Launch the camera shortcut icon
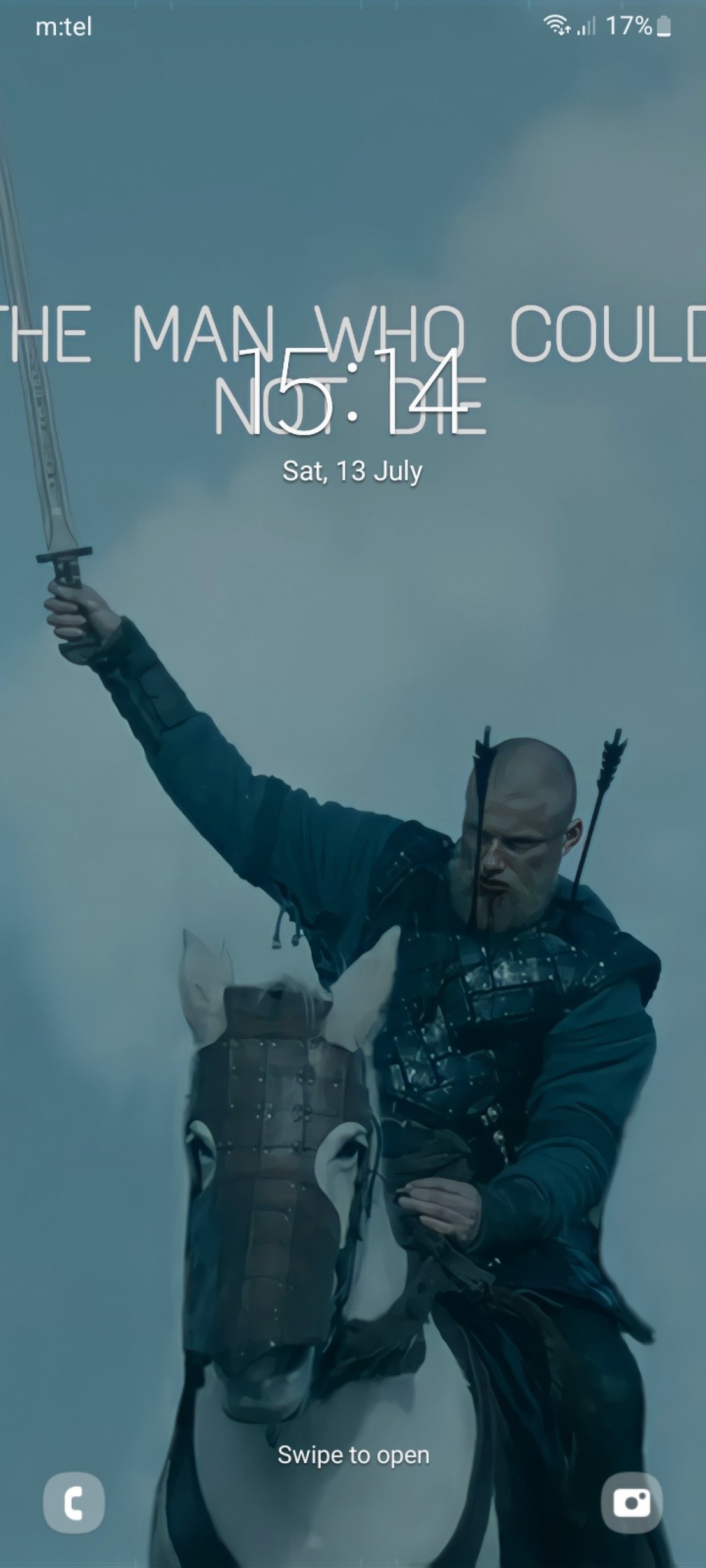This screenshot has width=706, height=1568. [632, 1503]
